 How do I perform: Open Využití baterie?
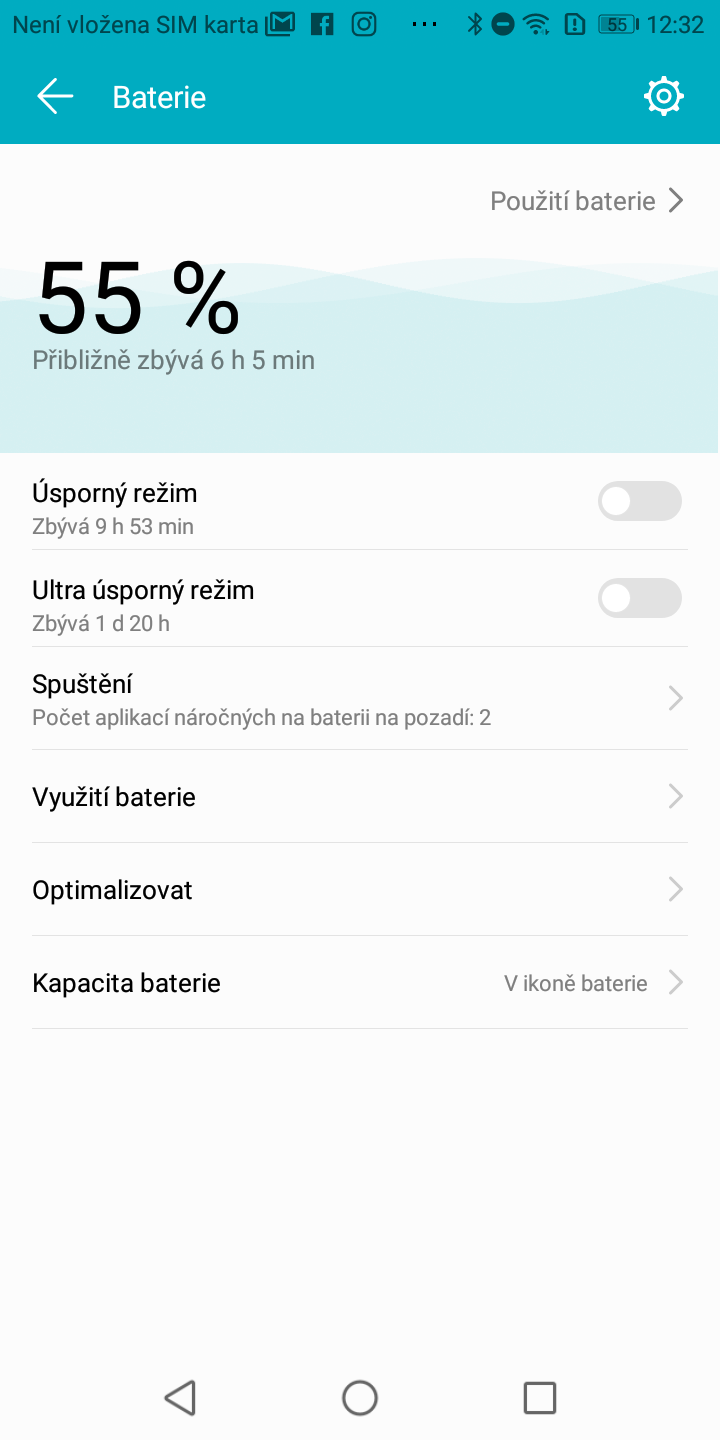click(360, 797)
